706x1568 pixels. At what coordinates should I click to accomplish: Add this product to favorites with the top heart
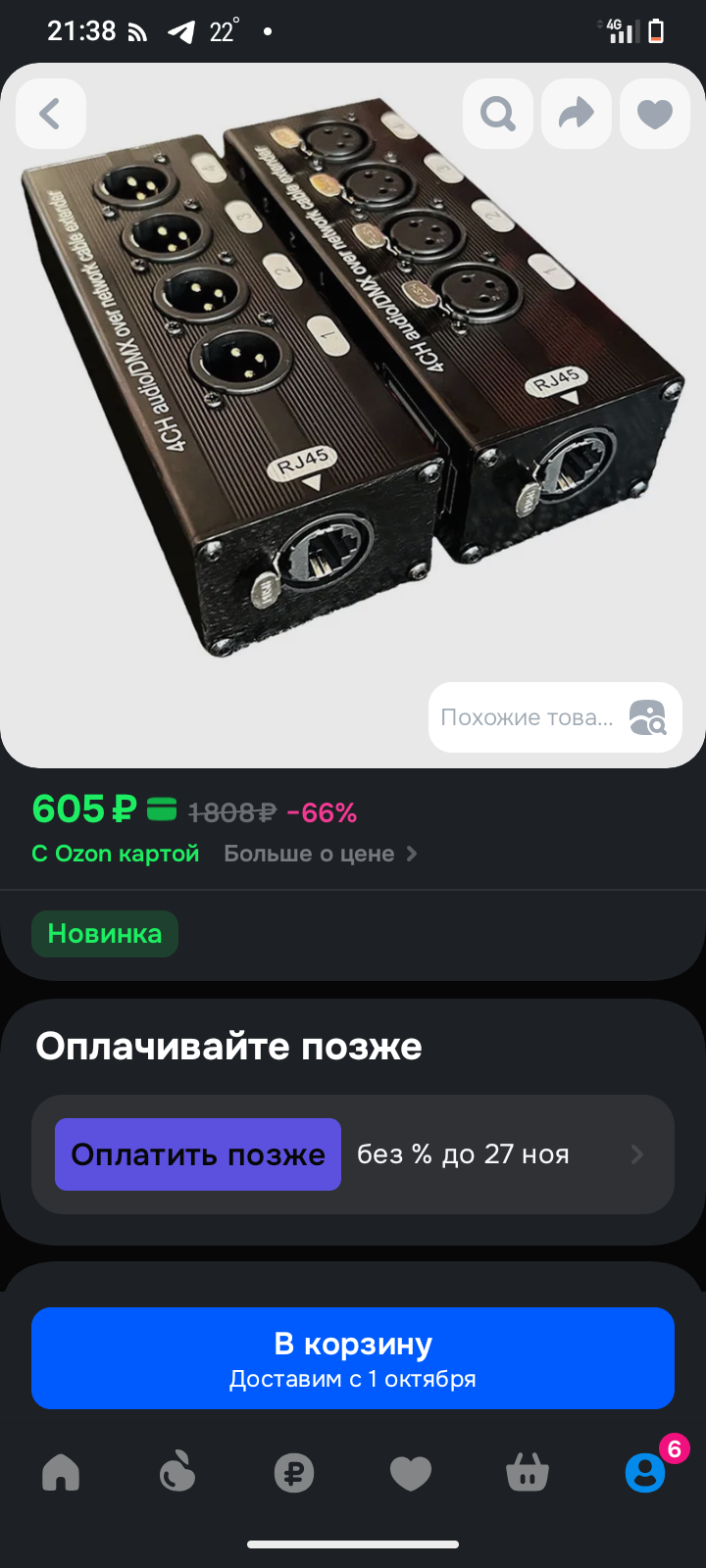click(655, 114)
